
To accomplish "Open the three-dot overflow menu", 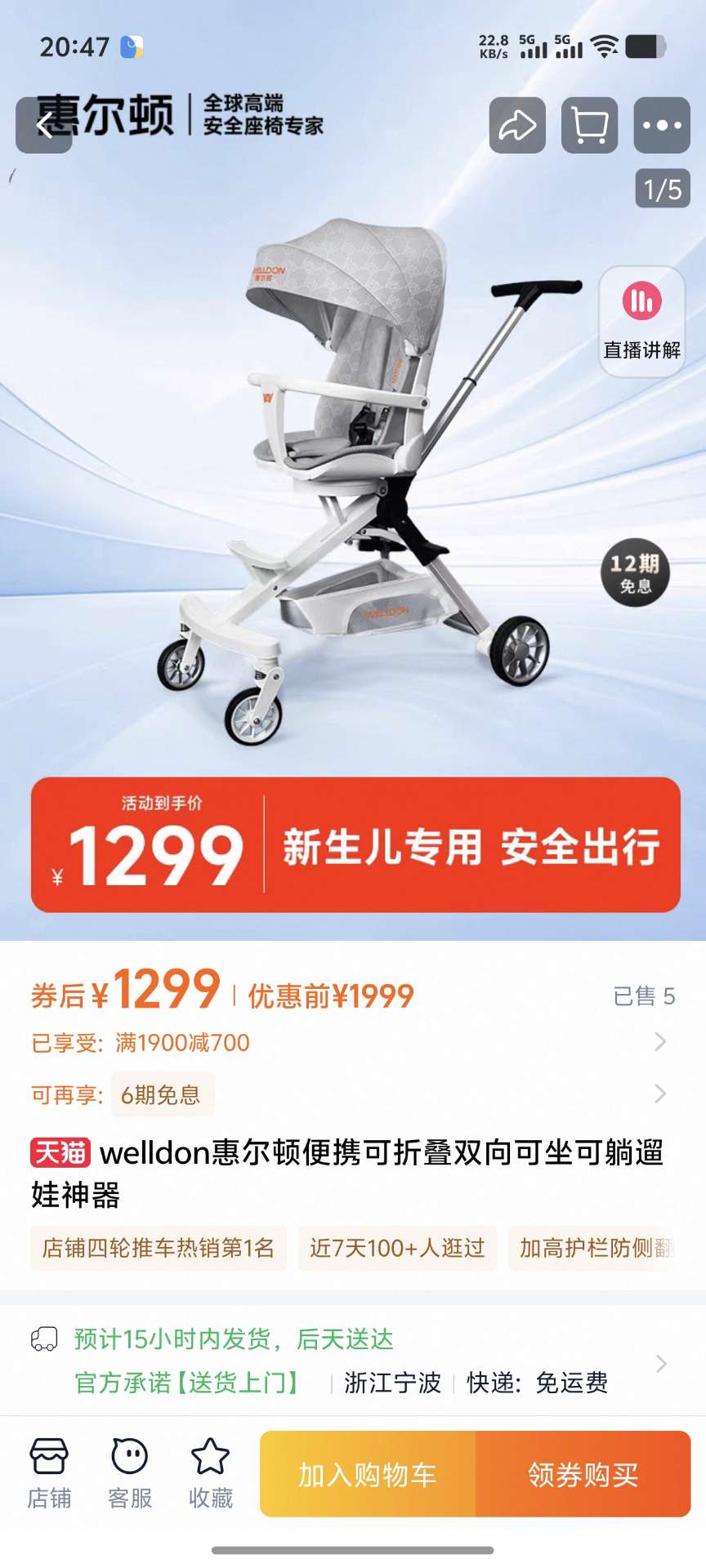I will 662,125.
